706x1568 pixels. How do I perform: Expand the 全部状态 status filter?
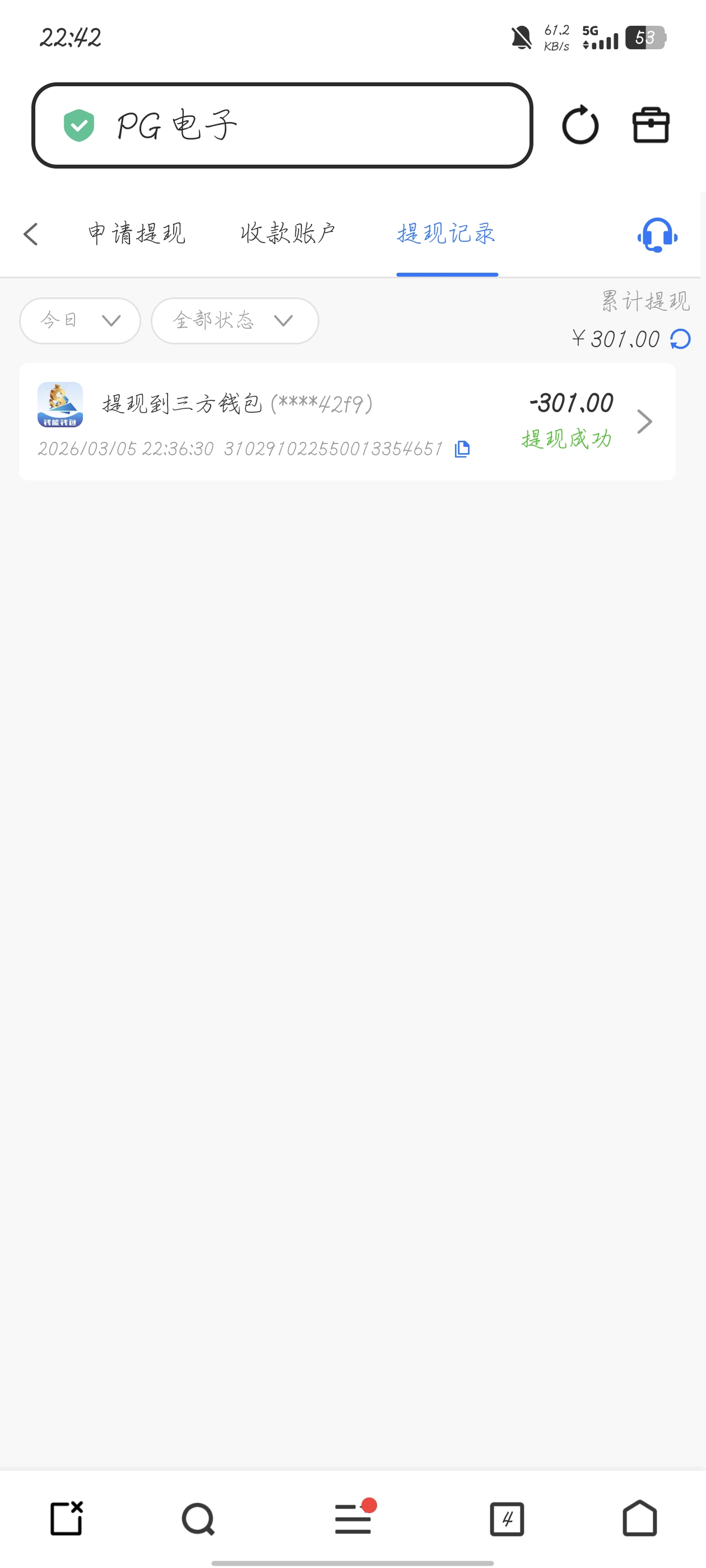[235, 321]
